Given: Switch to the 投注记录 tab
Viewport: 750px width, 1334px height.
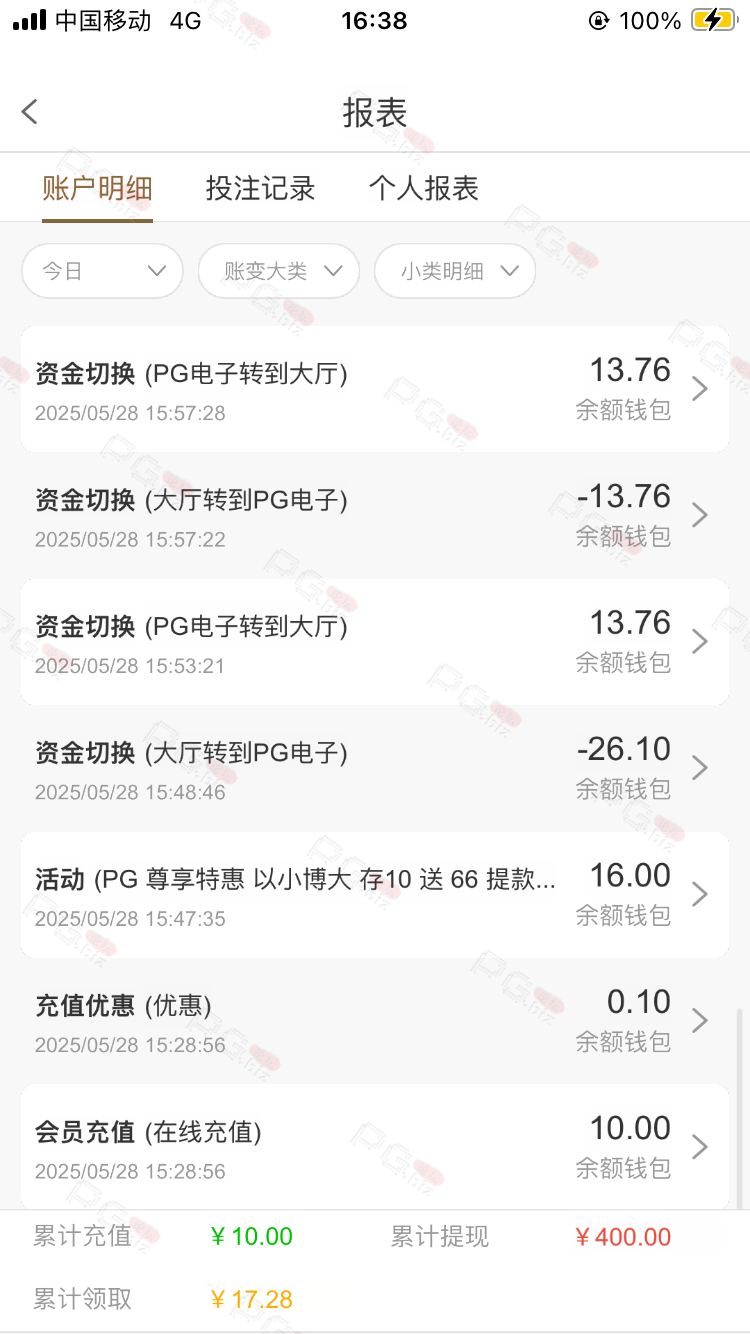Looking at the screenshot, I should [x=260, y=188].
